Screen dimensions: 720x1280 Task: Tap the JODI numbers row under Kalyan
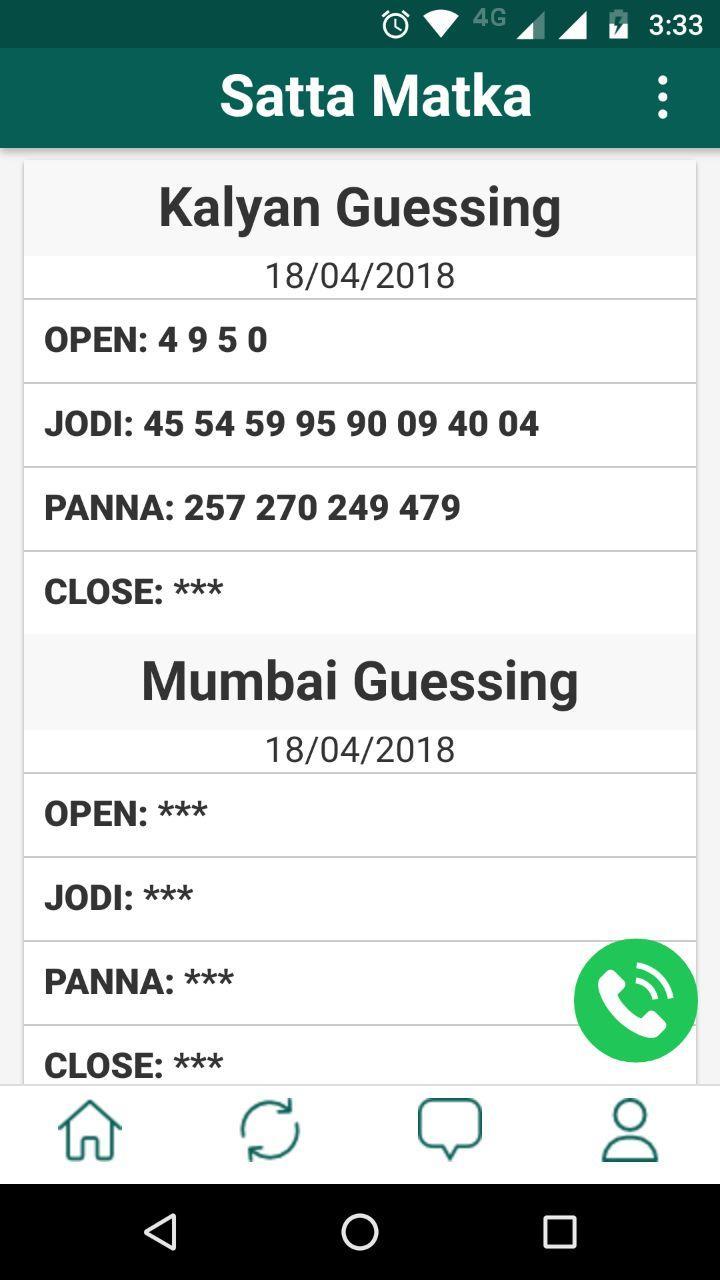point(359,424)
